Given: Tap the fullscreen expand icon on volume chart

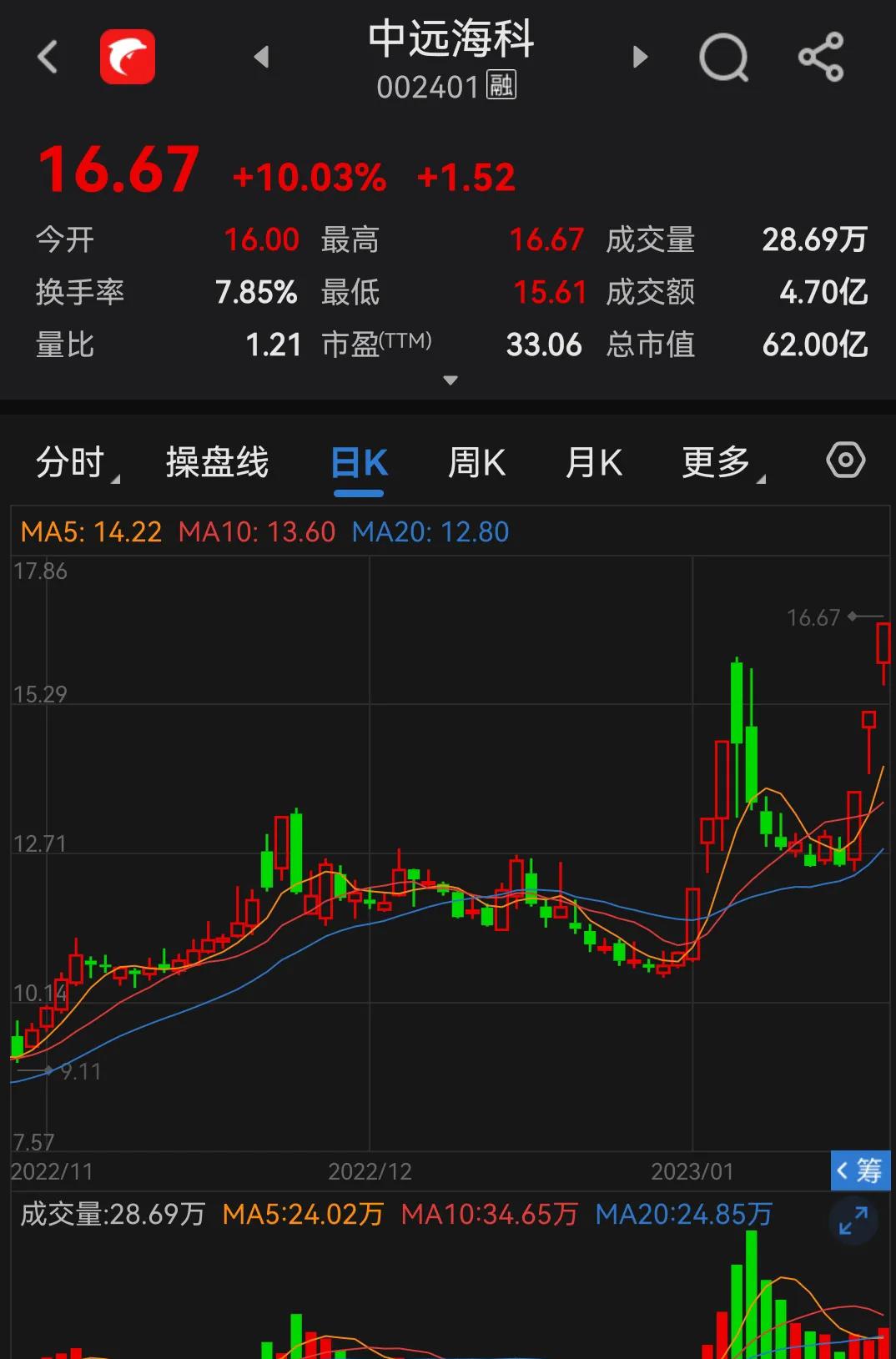Looking at the screenshot, I should point(853,1221).
